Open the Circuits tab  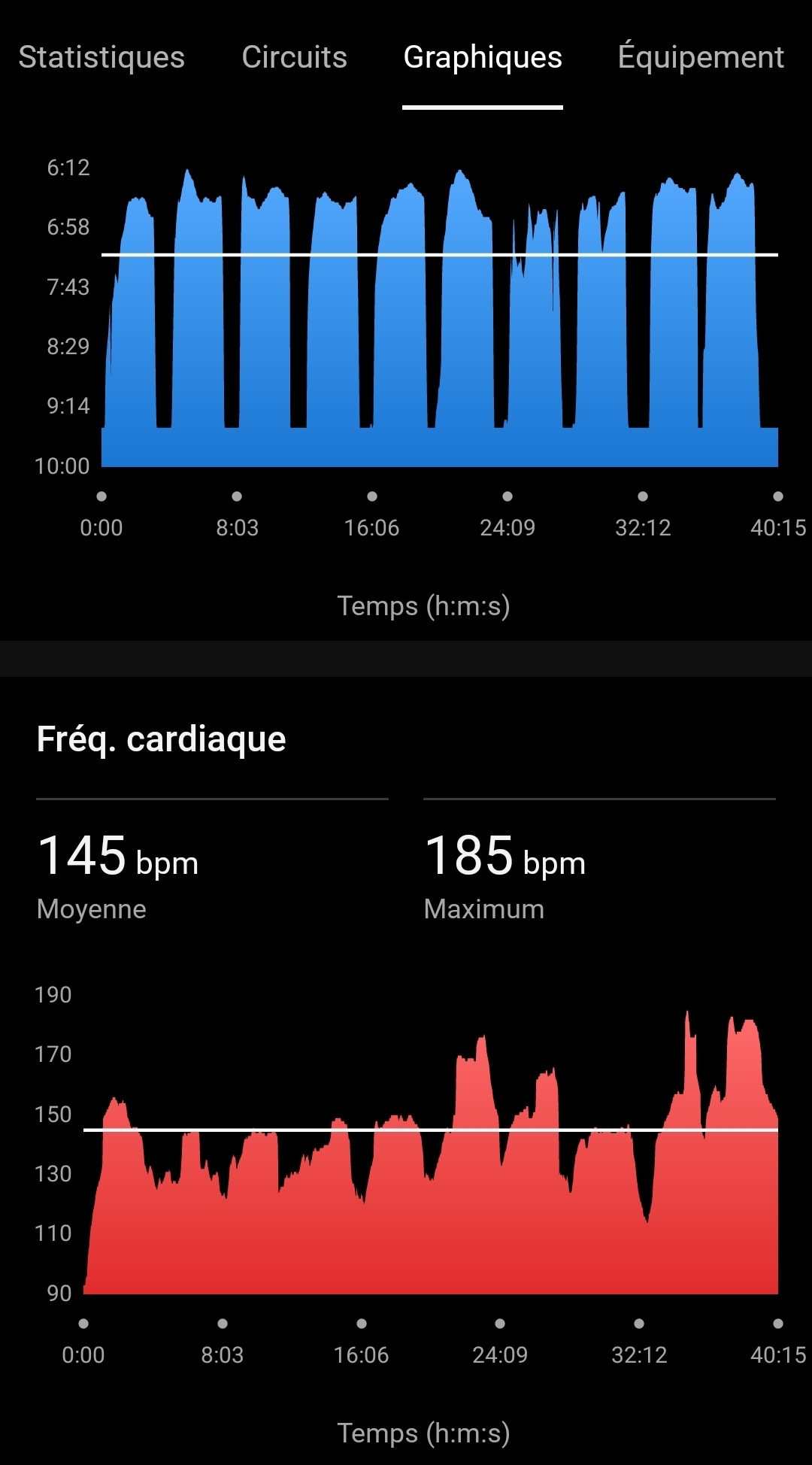(x=294, y=58)
